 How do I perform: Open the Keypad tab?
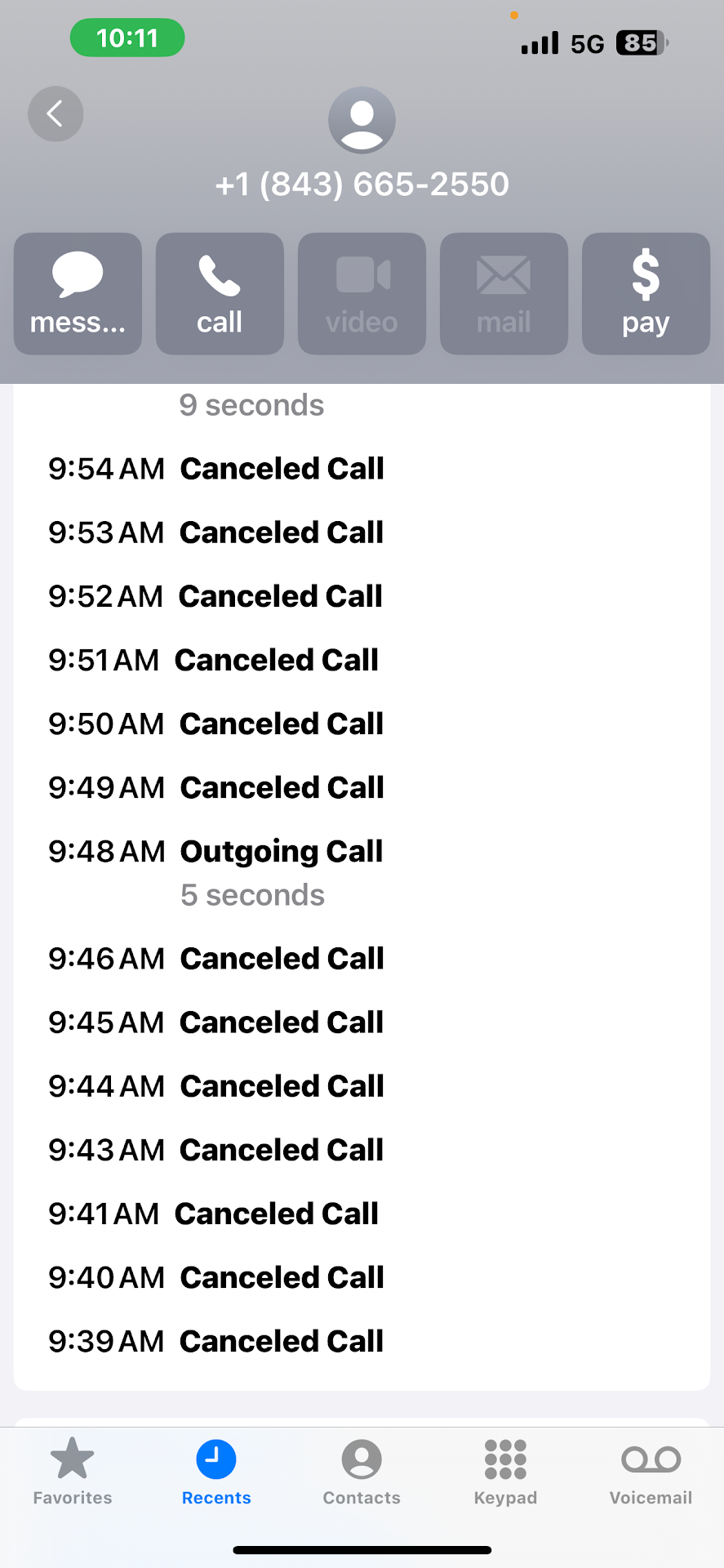(x=505, y=1471)
